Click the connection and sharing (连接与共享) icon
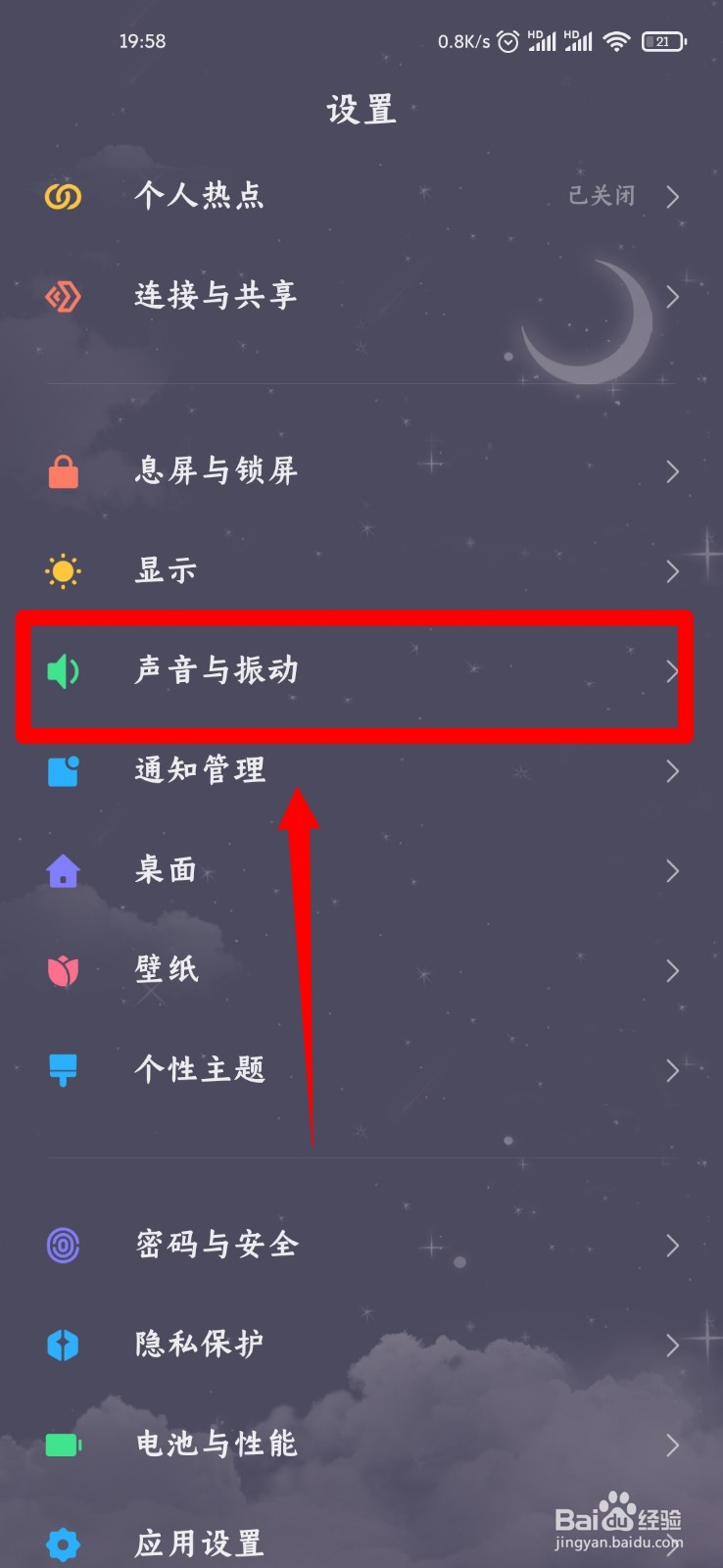Viewport: 723px width, 1568px height. 63,296
